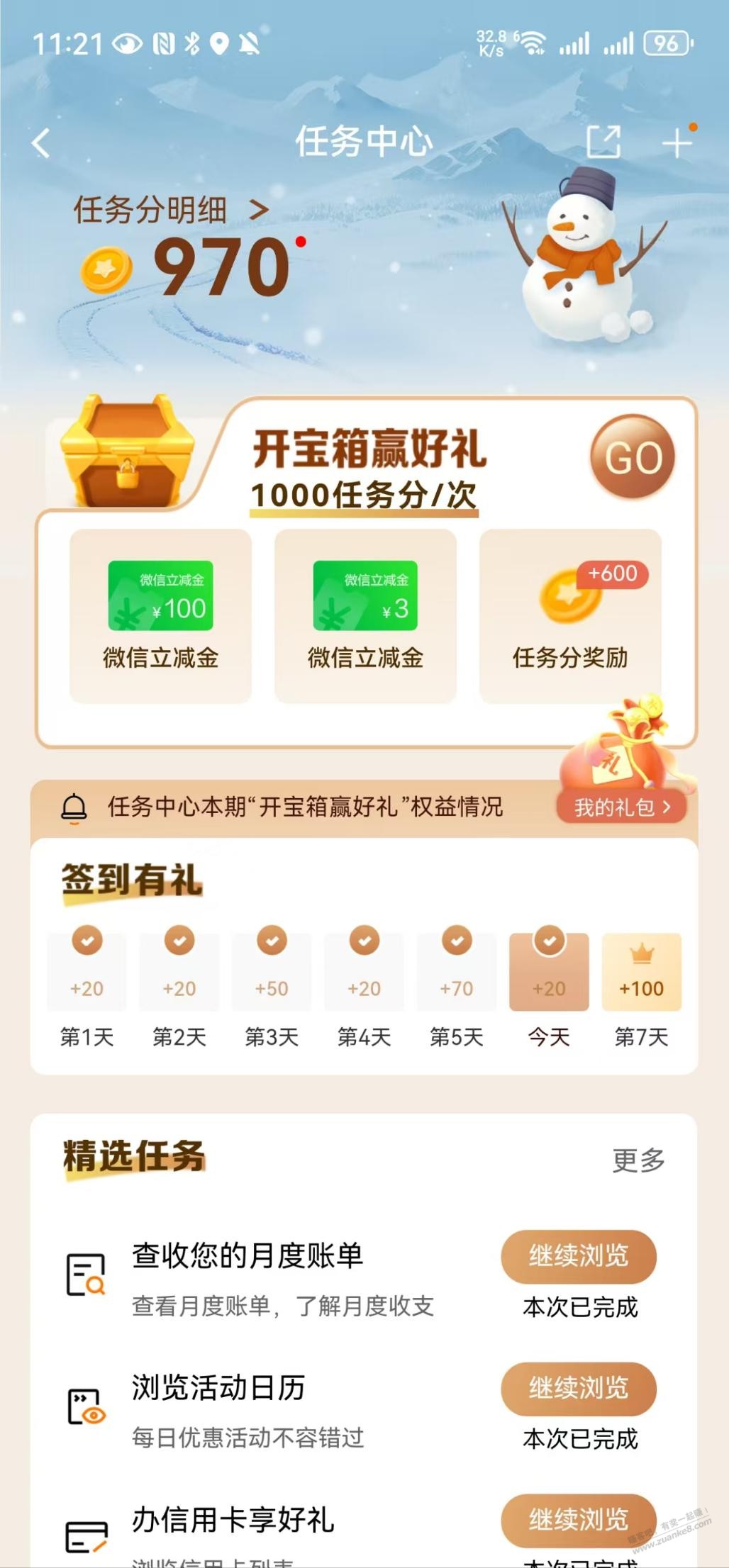Show 更多 featured tasks
Screen dimensions: 729x1568
[x=638, y=1160]
